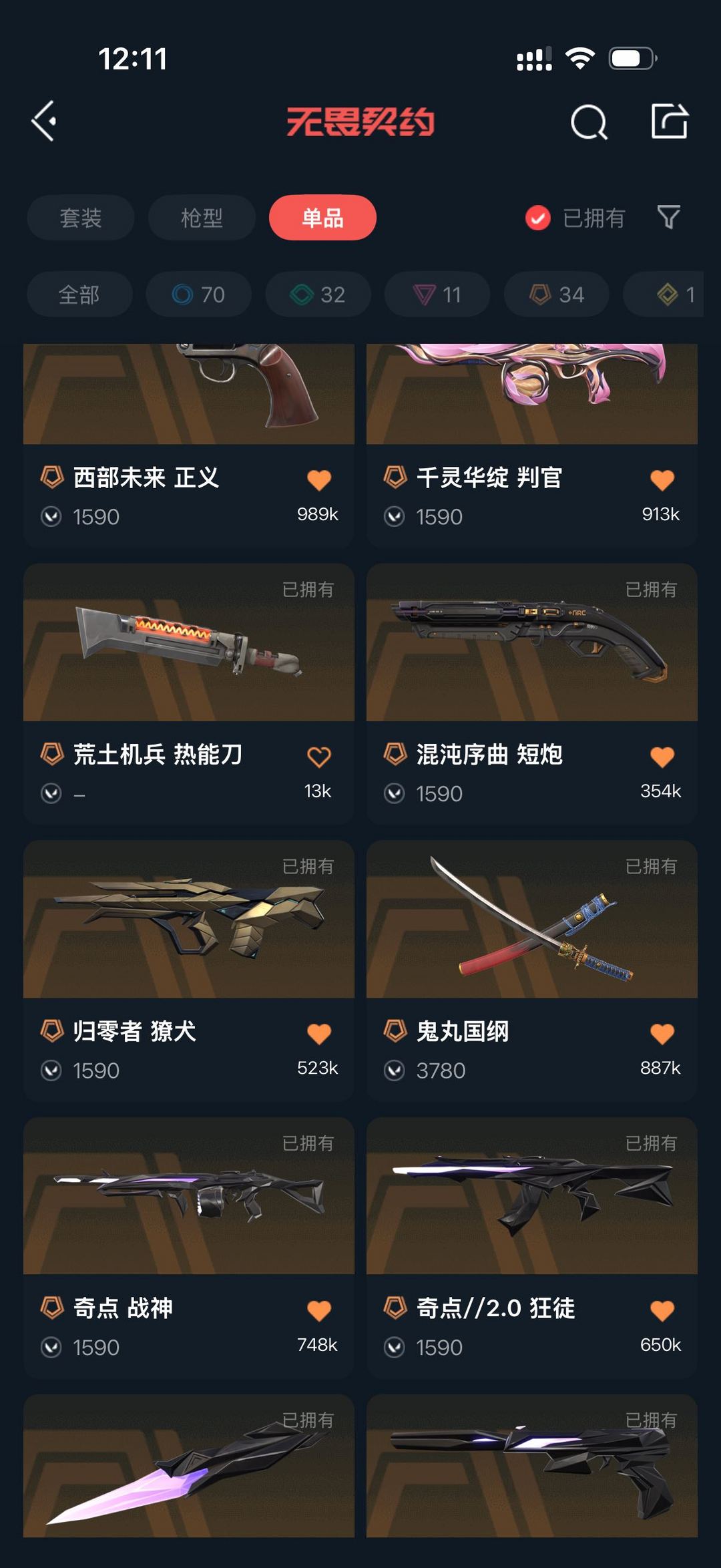
Task: Select the 单品 tab
Action: [322, 218]
